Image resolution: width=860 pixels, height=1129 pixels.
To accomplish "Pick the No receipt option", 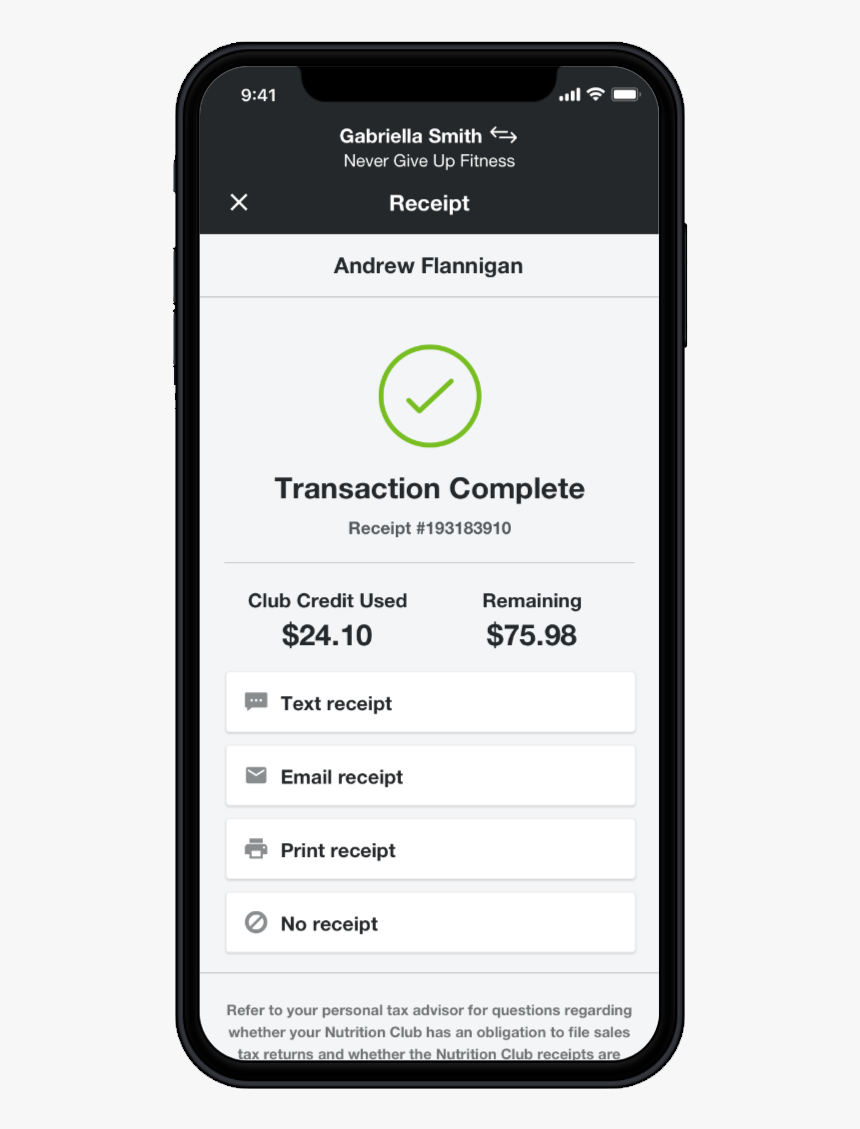I will click(430, 923).
